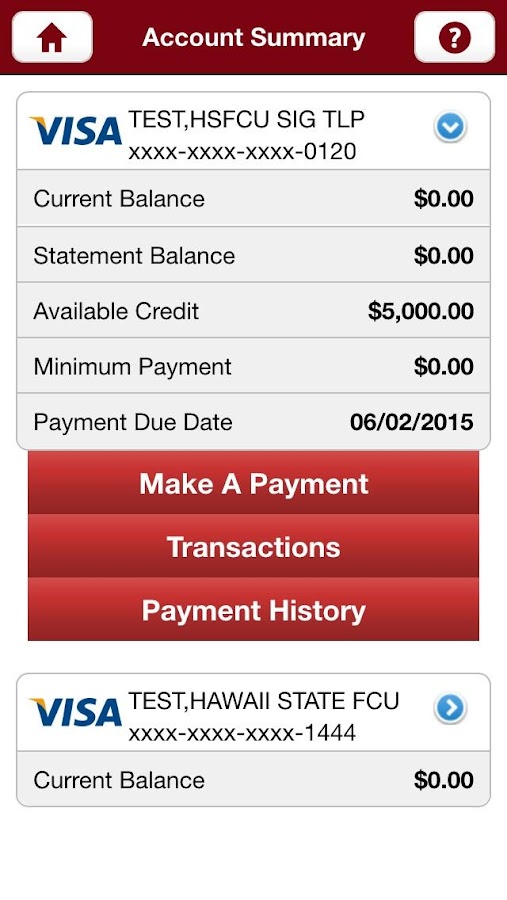Tap Make A Payment

253,483
